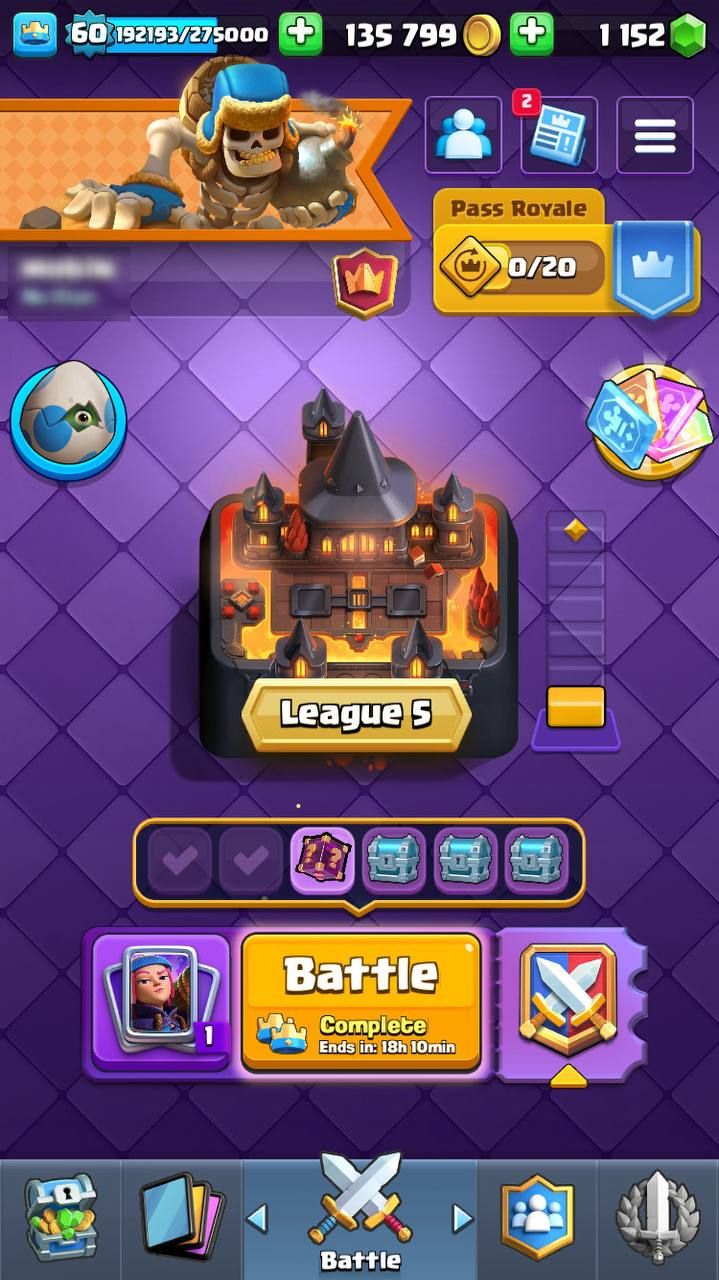Open the hamburger options menu
Screen dimensions: 719x1280
654,135
